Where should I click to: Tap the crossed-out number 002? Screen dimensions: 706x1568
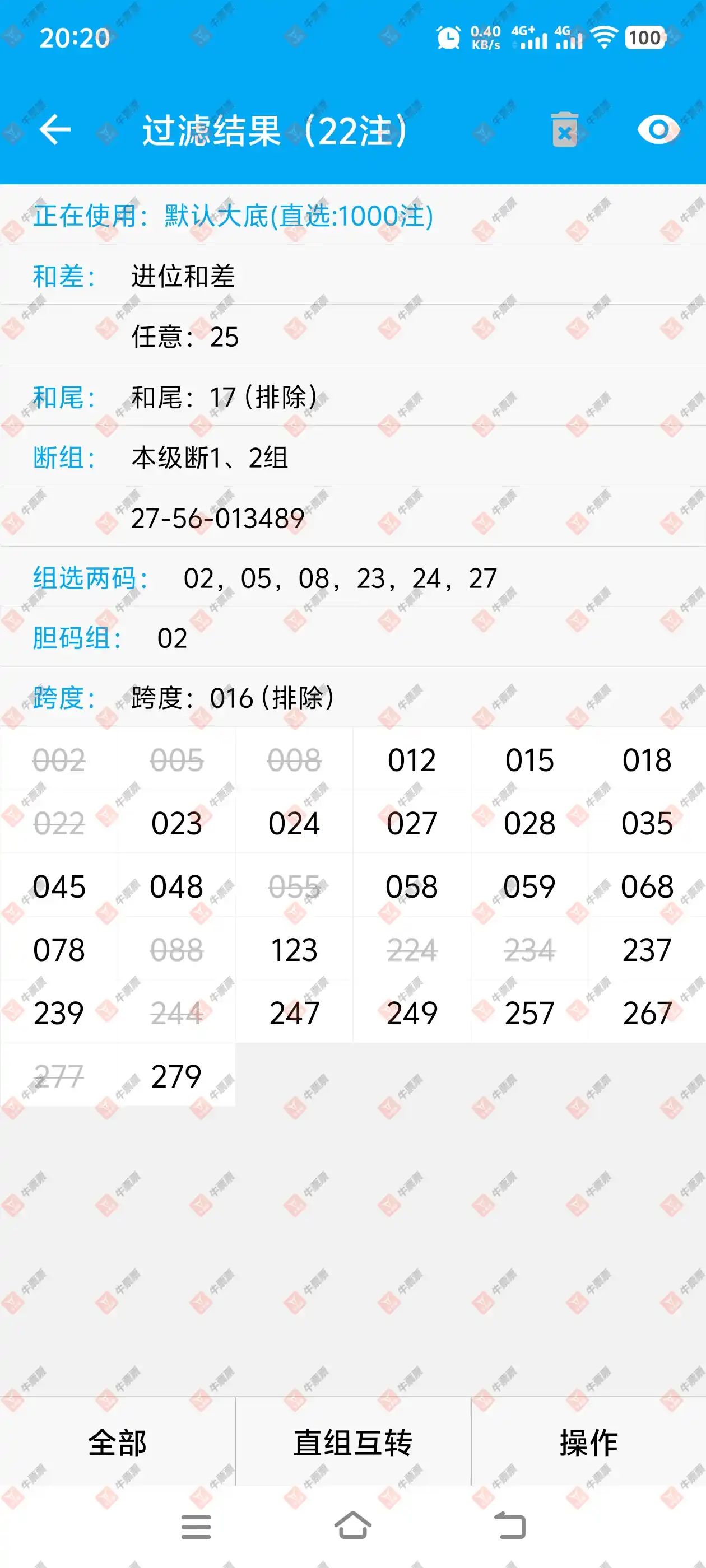click(x=58, y=760)
